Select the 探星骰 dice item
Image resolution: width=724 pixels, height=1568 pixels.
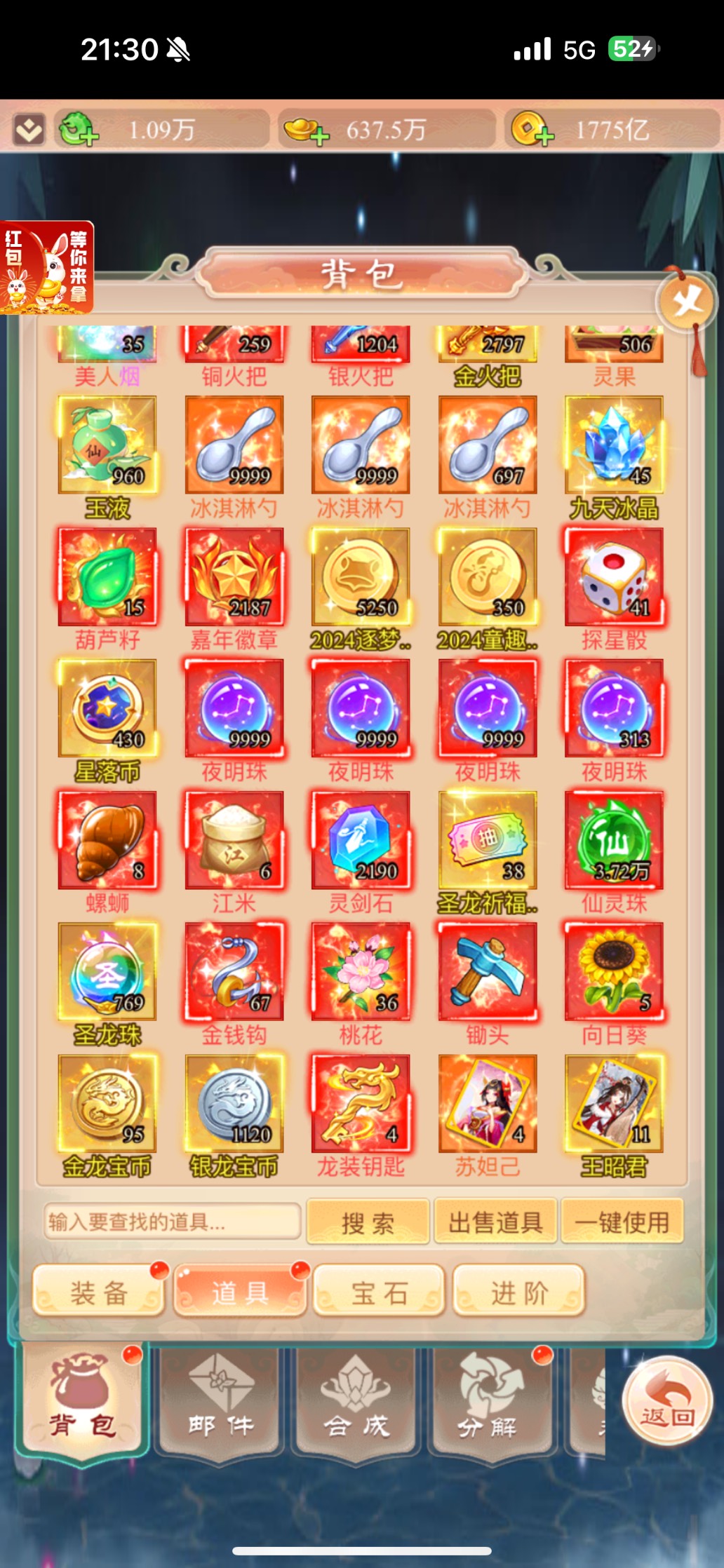pos(614,577)
